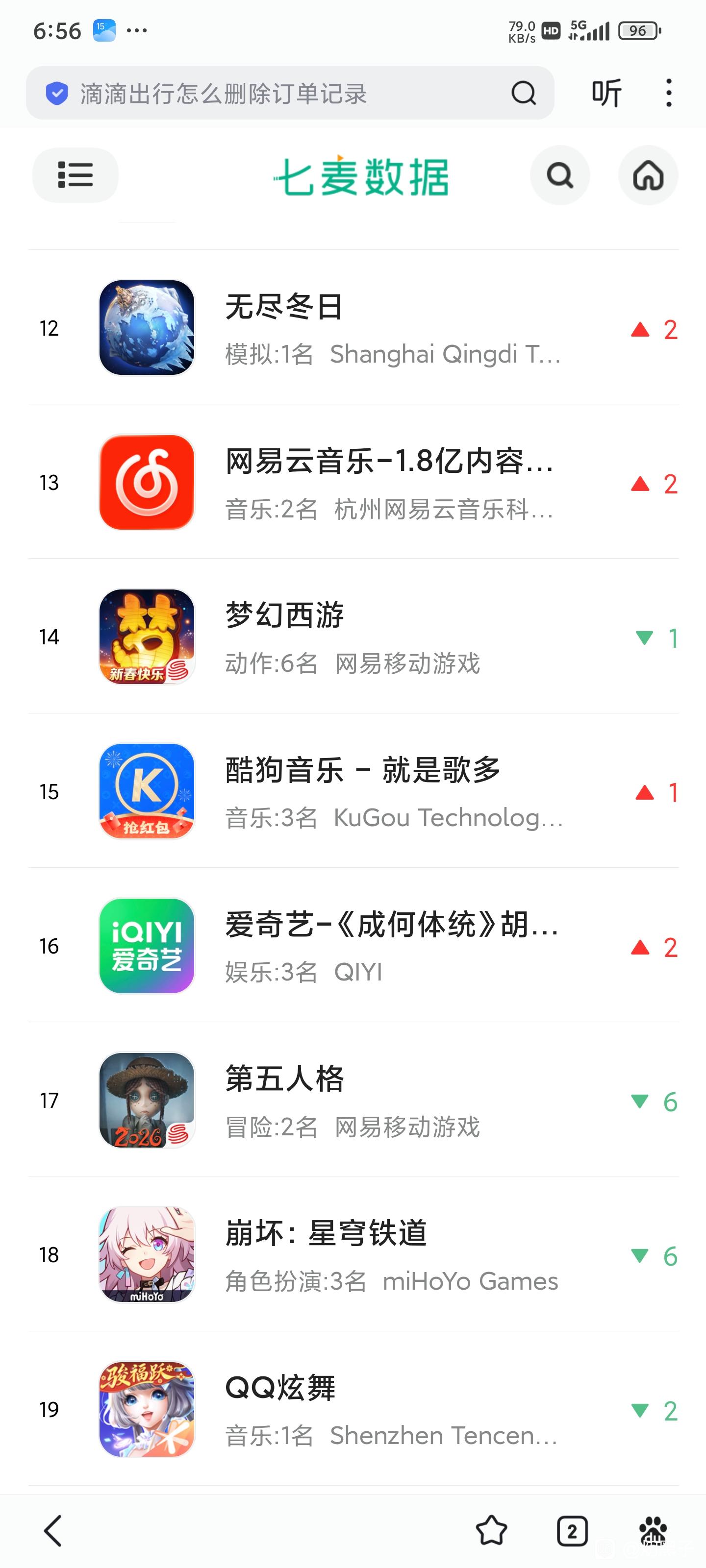Open 崩坏：星穹铁道 app entry

(353, 1255)
